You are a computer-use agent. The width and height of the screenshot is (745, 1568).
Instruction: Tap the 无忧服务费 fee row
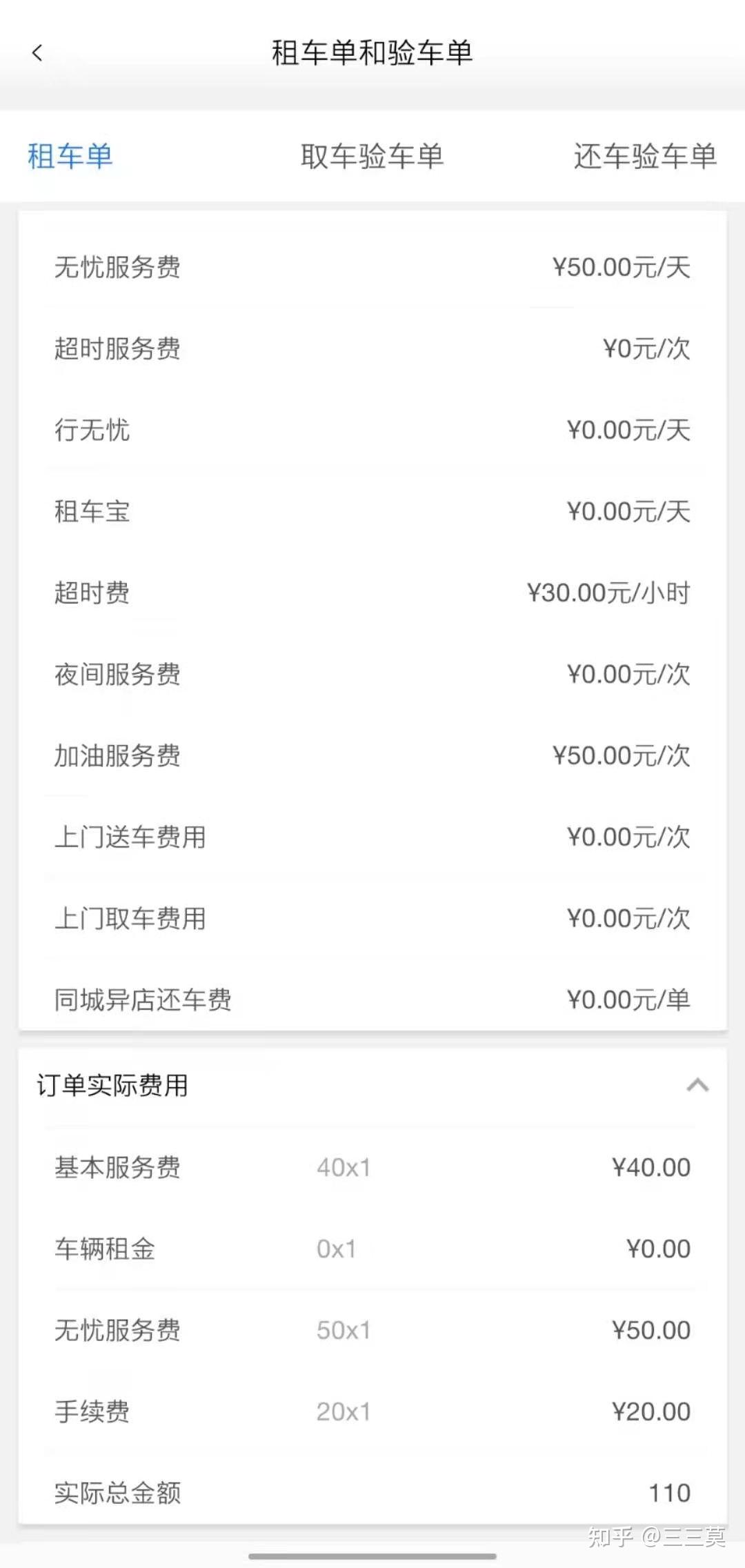point(372,268)
